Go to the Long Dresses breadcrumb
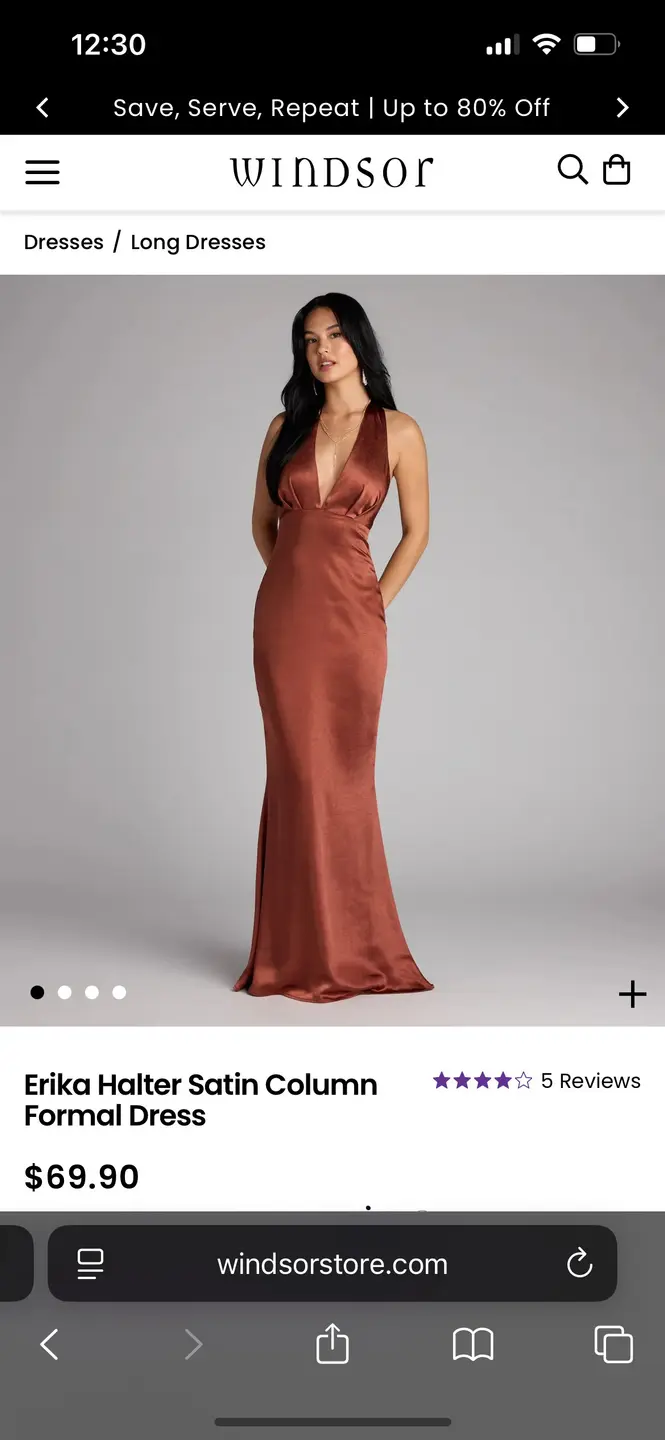Image resolution: width=665 pixels, height=1440 pixels. (198, 242)
